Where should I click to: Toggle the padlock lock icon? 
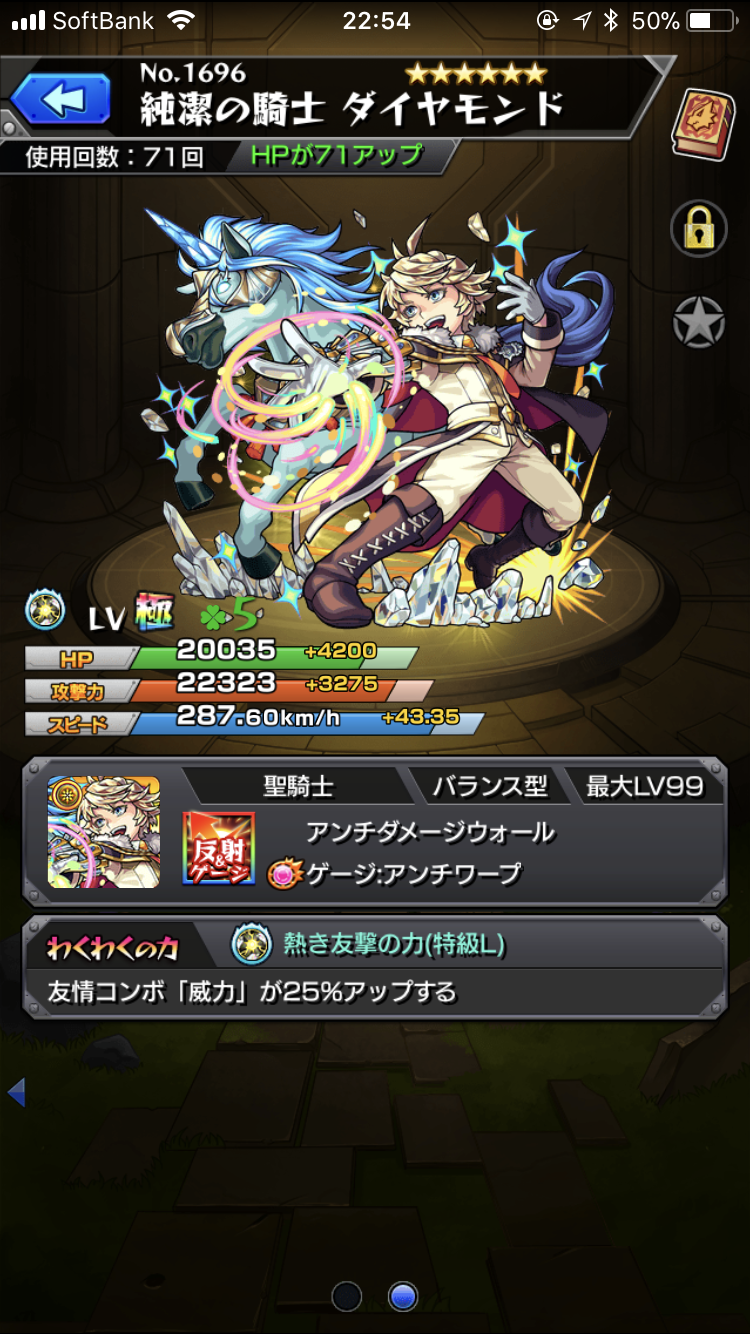(x=698, y=228)
